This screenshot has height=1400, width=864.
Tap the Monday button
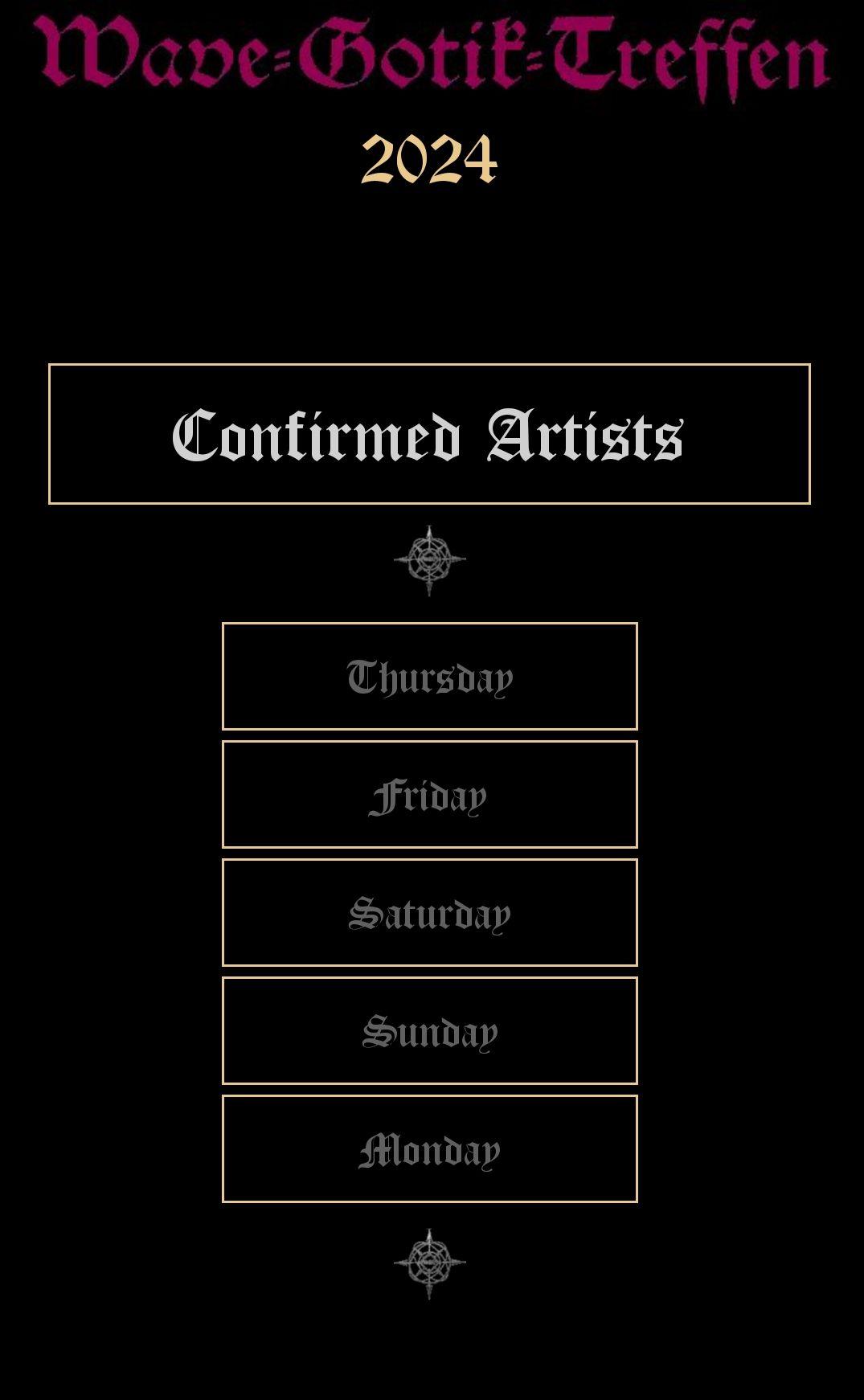429,1148
